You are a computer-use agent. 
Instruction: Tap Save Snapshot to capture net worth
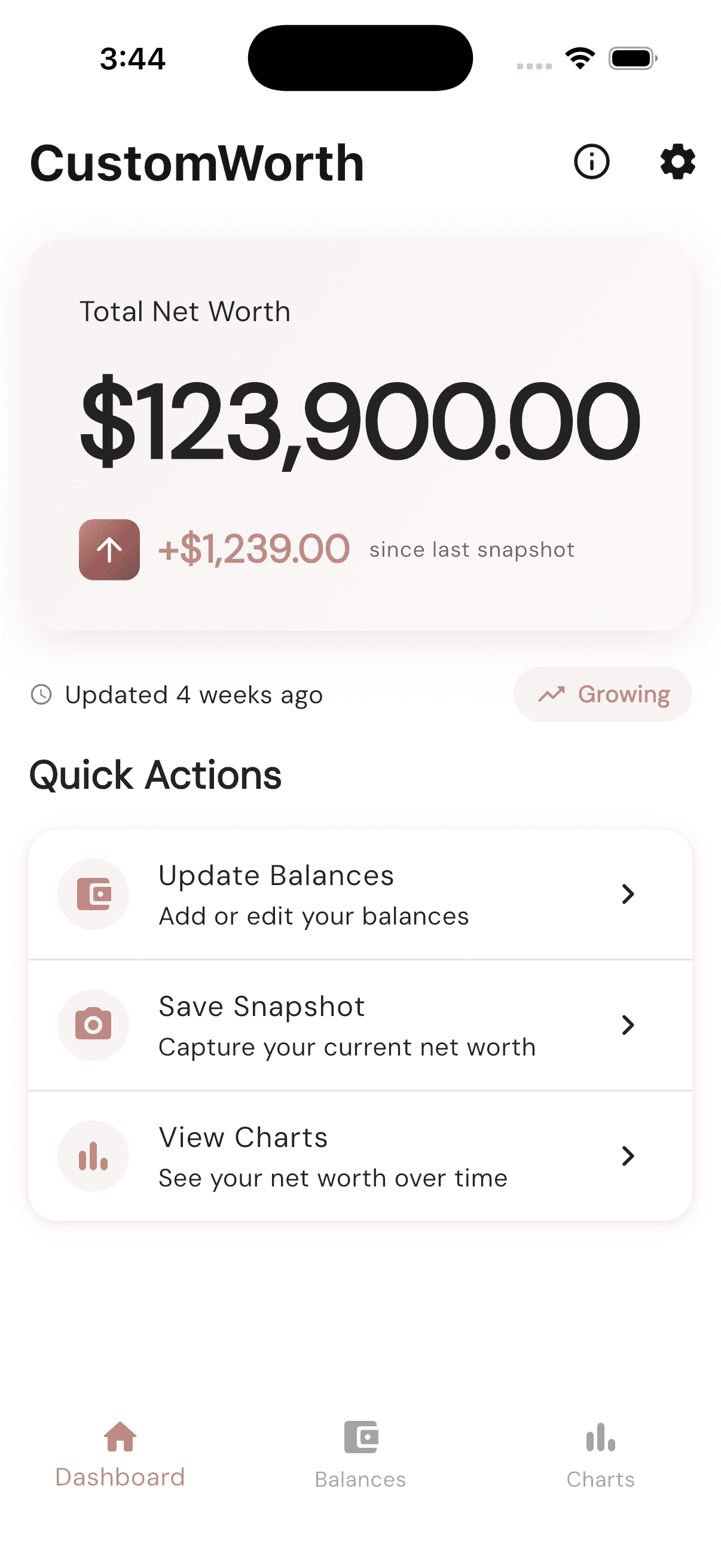pyautogui.click(x=360, y=1025)
